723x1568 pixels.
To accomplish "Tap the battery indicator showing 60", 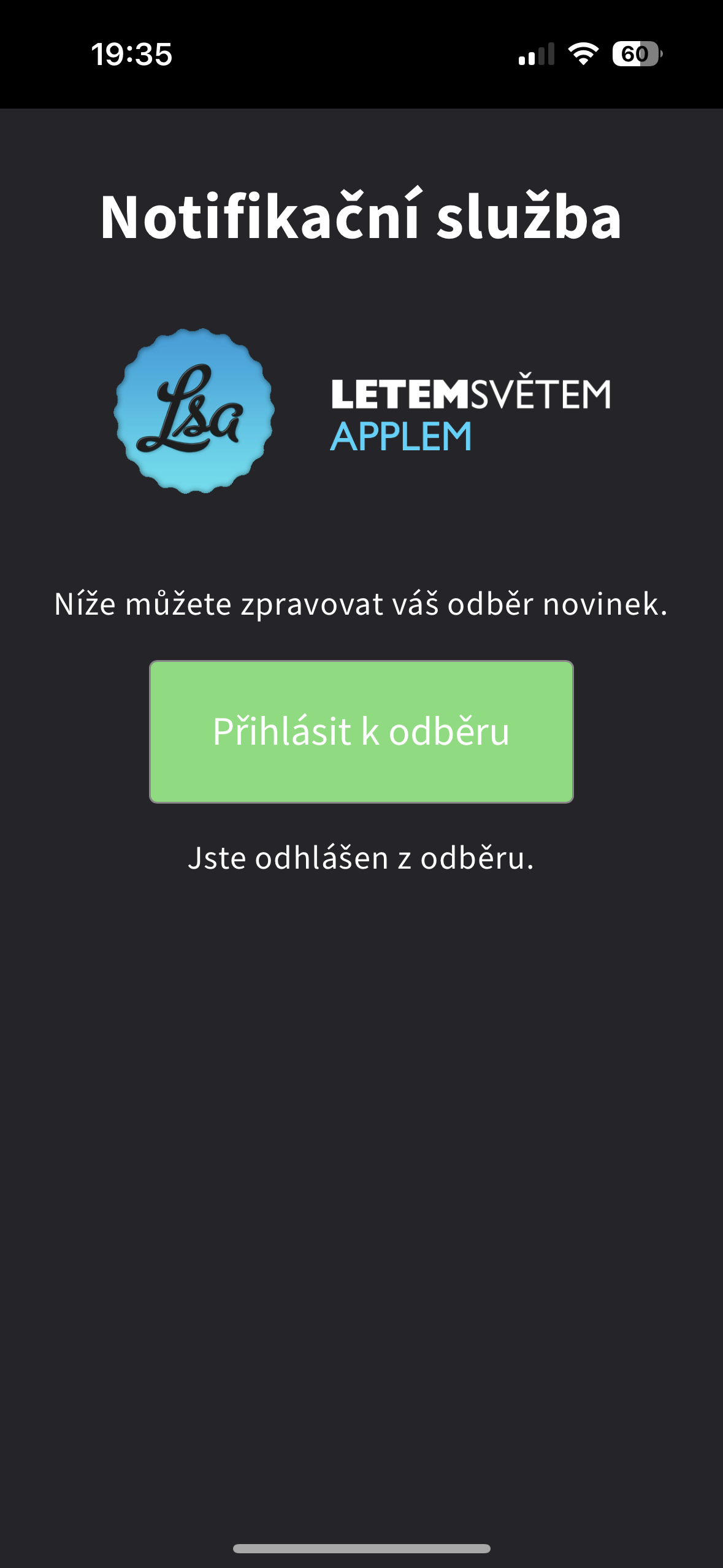I will pyautogui.click(x=635, y=55).
